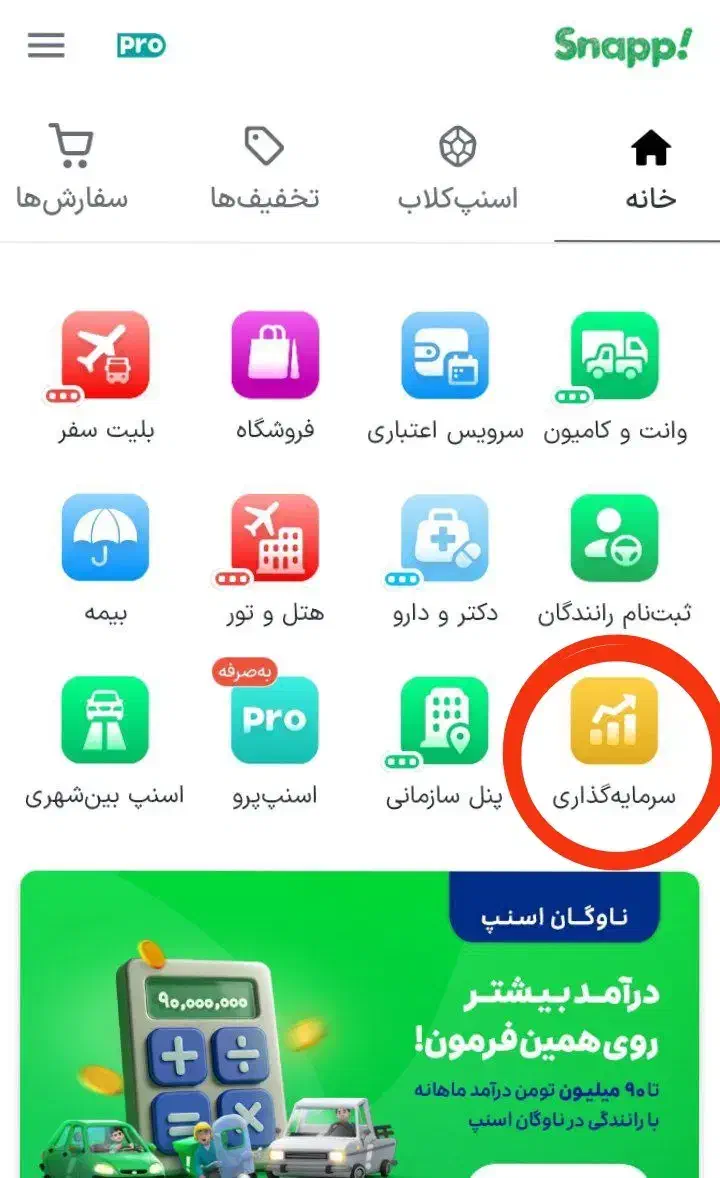Open دکتر و دارو service

[445, 560]
